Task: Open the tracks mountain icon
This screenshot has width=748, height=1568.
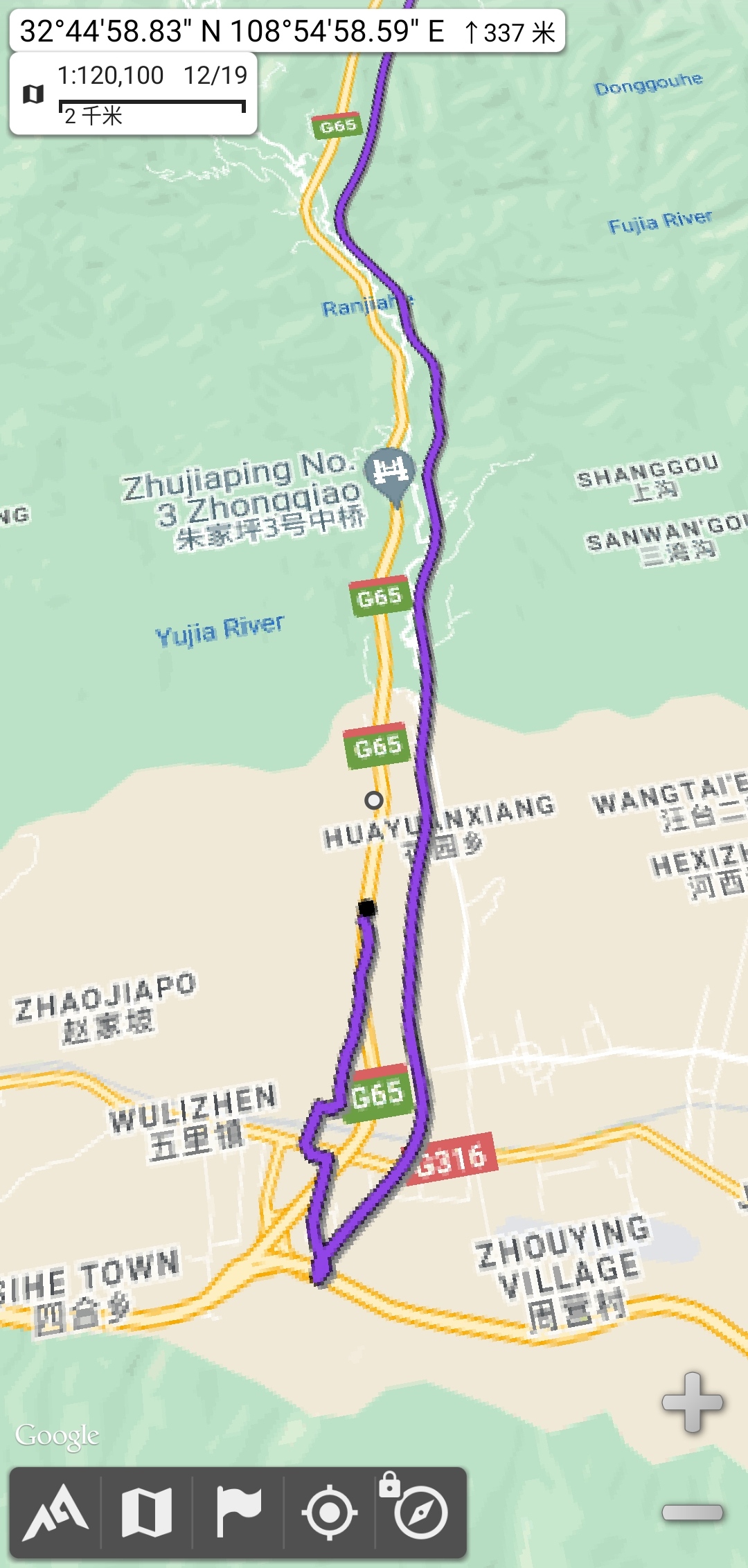Action: click(55, 1511)
